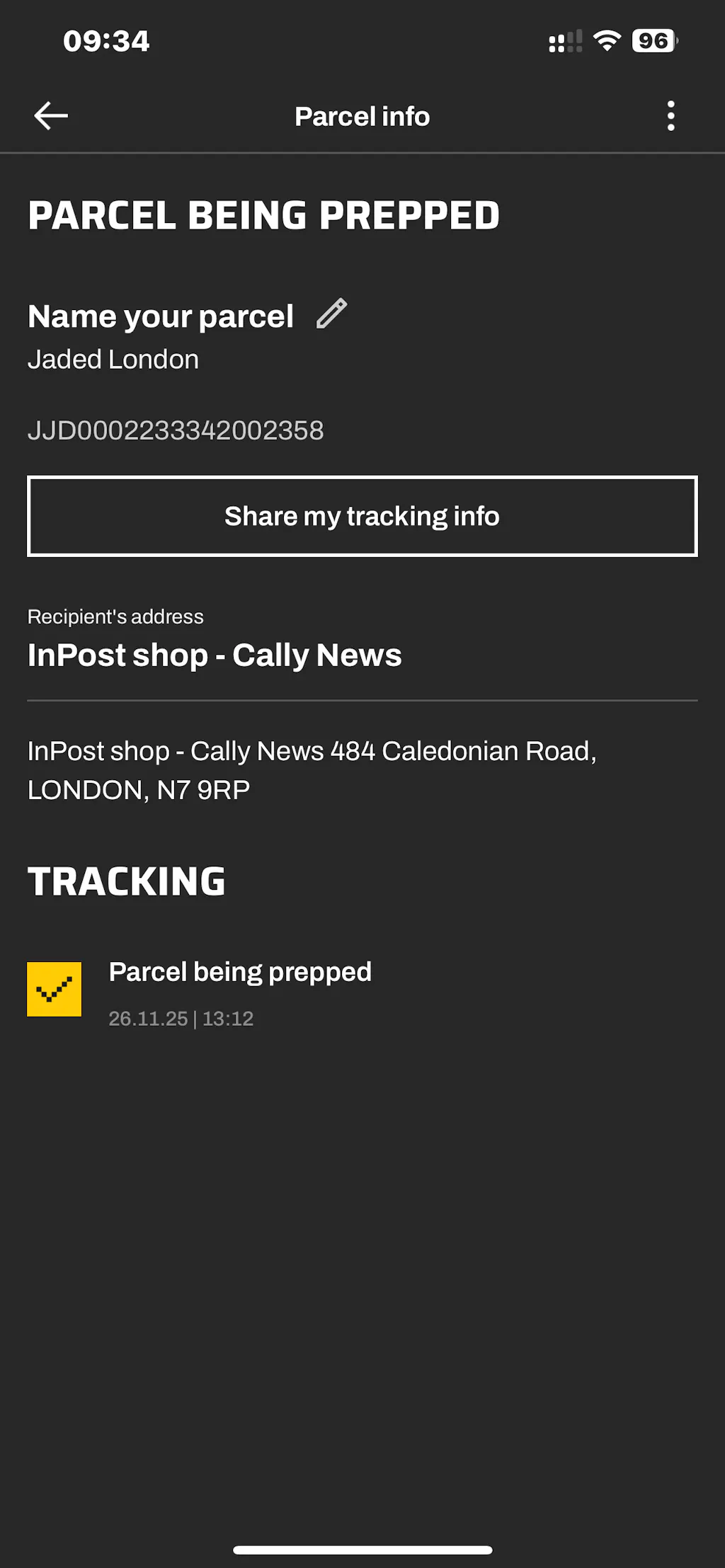Open the three-dot overflow menu
This screenshot has width=725, height=1568.
coord(670,116)
